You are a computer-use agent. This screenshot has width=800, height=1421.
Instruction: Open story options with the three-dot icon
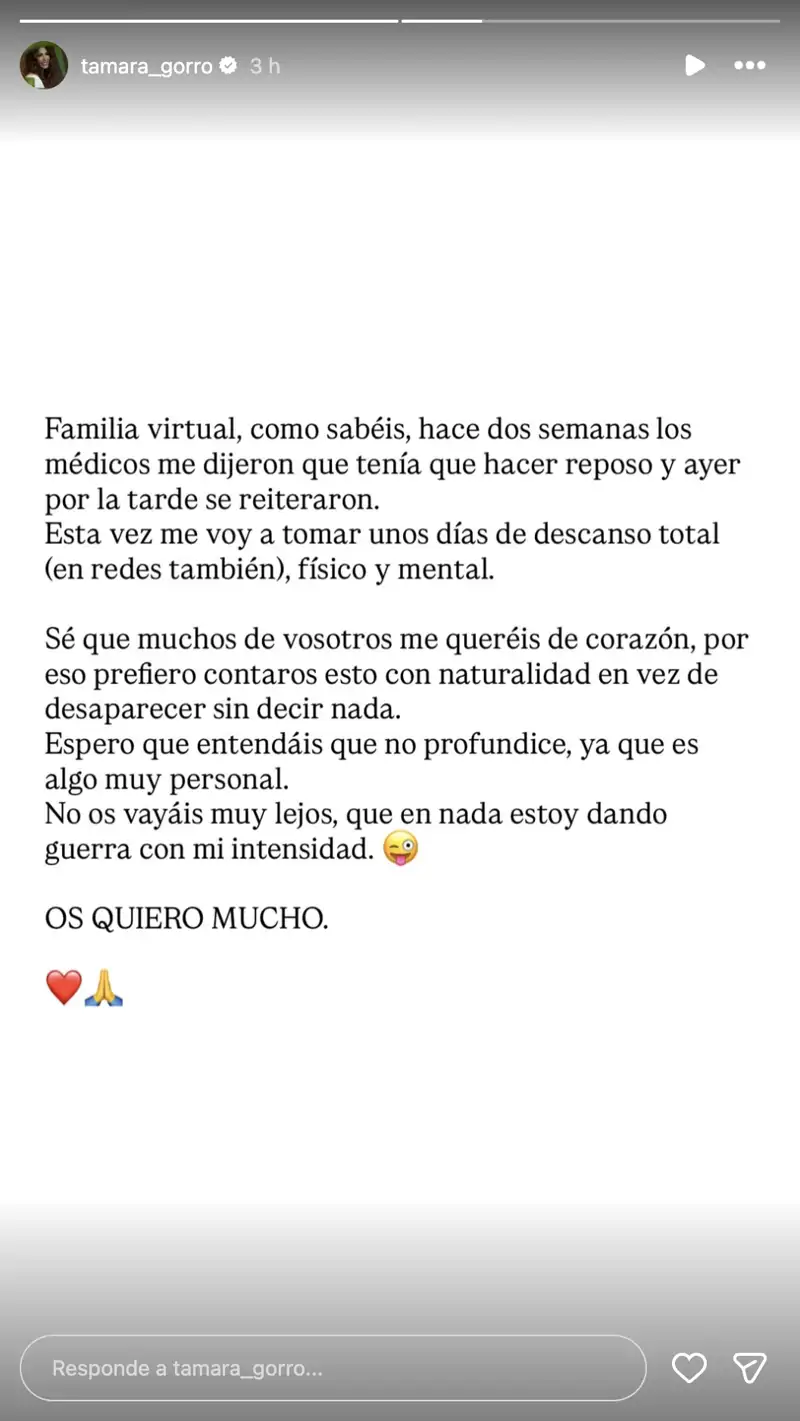point(749,65)
